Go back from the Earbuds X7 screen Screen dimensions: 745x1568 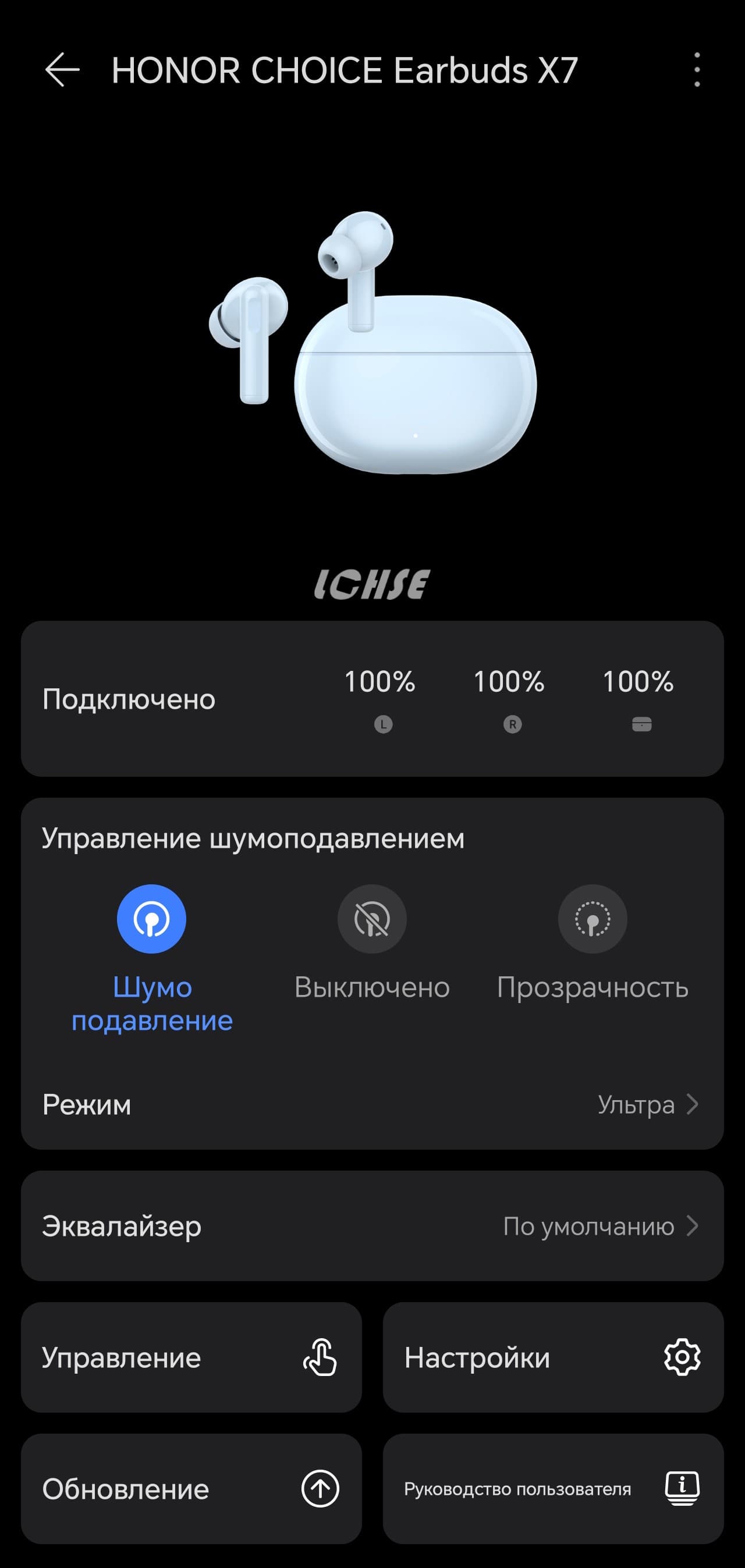tap(62, 70)
